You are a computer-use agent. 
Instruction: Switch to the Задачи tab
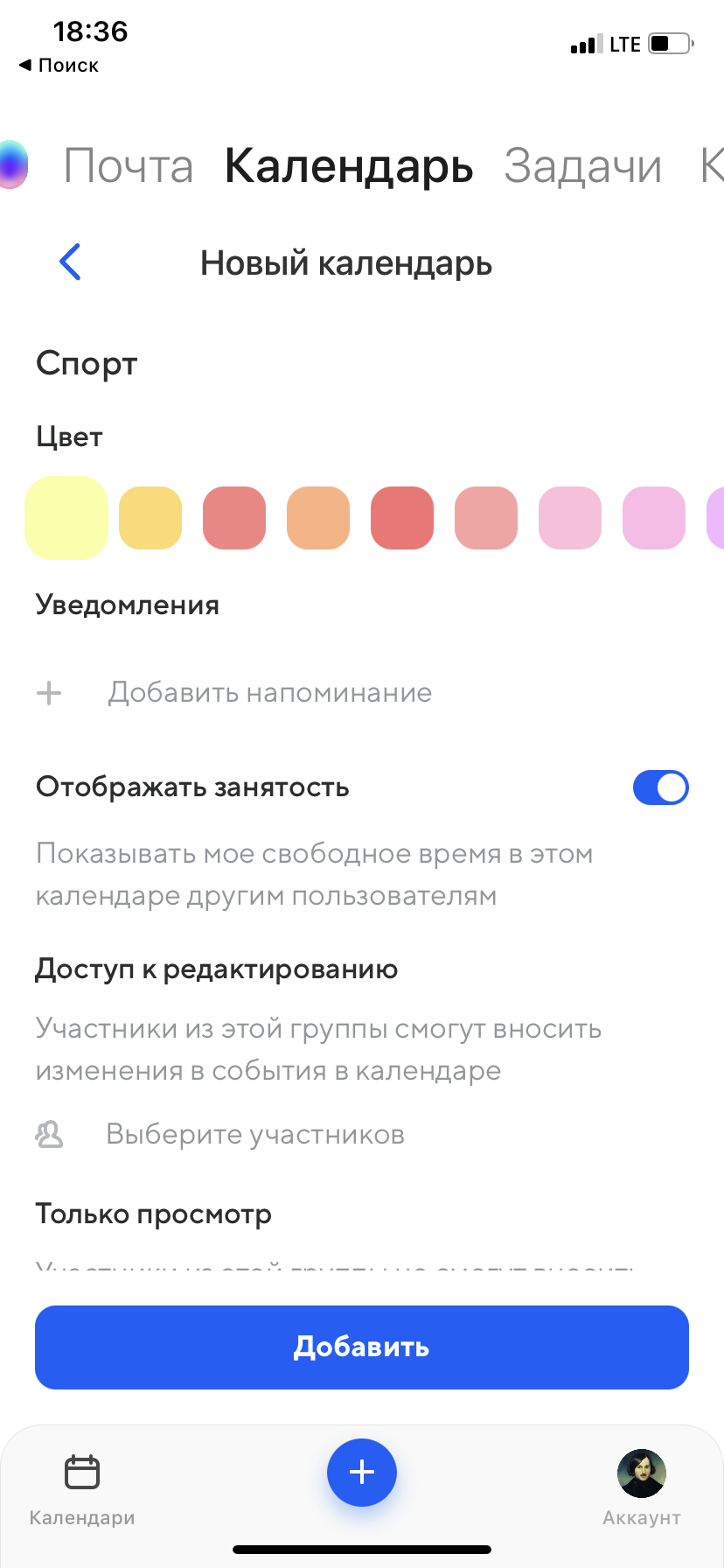pos(582,165)
